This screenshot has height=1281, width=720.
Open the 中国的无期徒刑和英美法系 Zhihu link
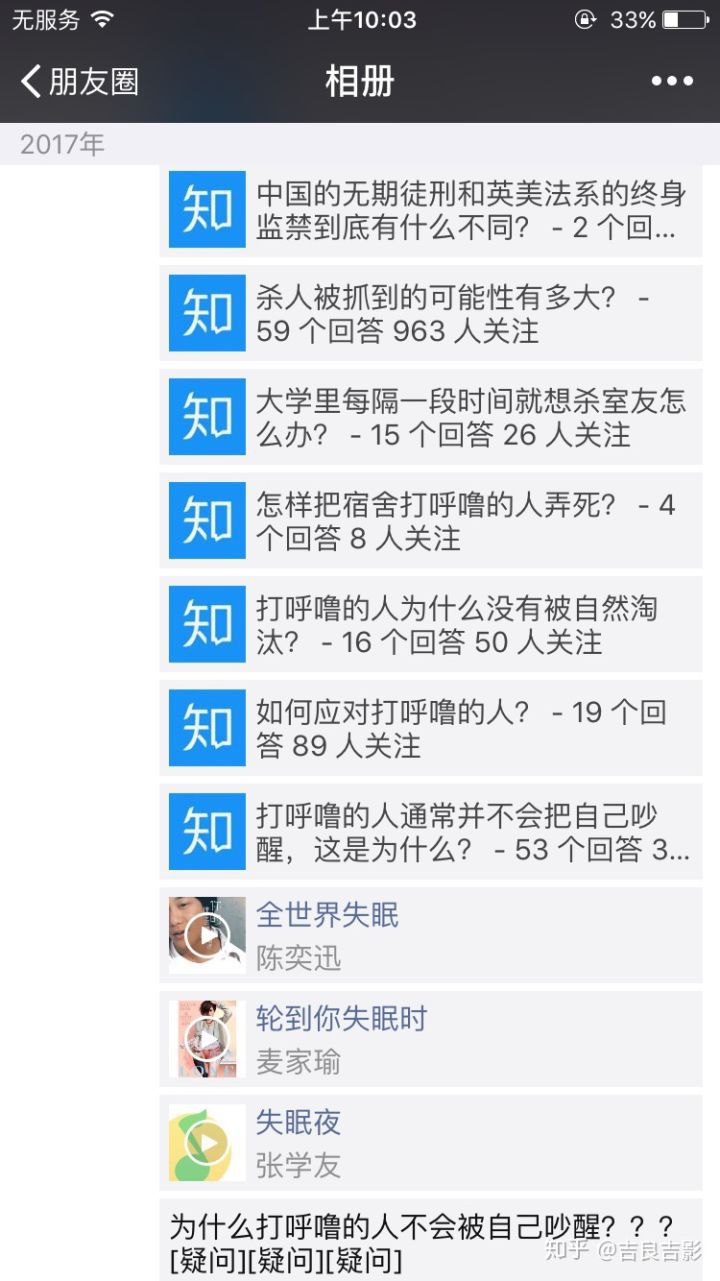click(430, 210)
